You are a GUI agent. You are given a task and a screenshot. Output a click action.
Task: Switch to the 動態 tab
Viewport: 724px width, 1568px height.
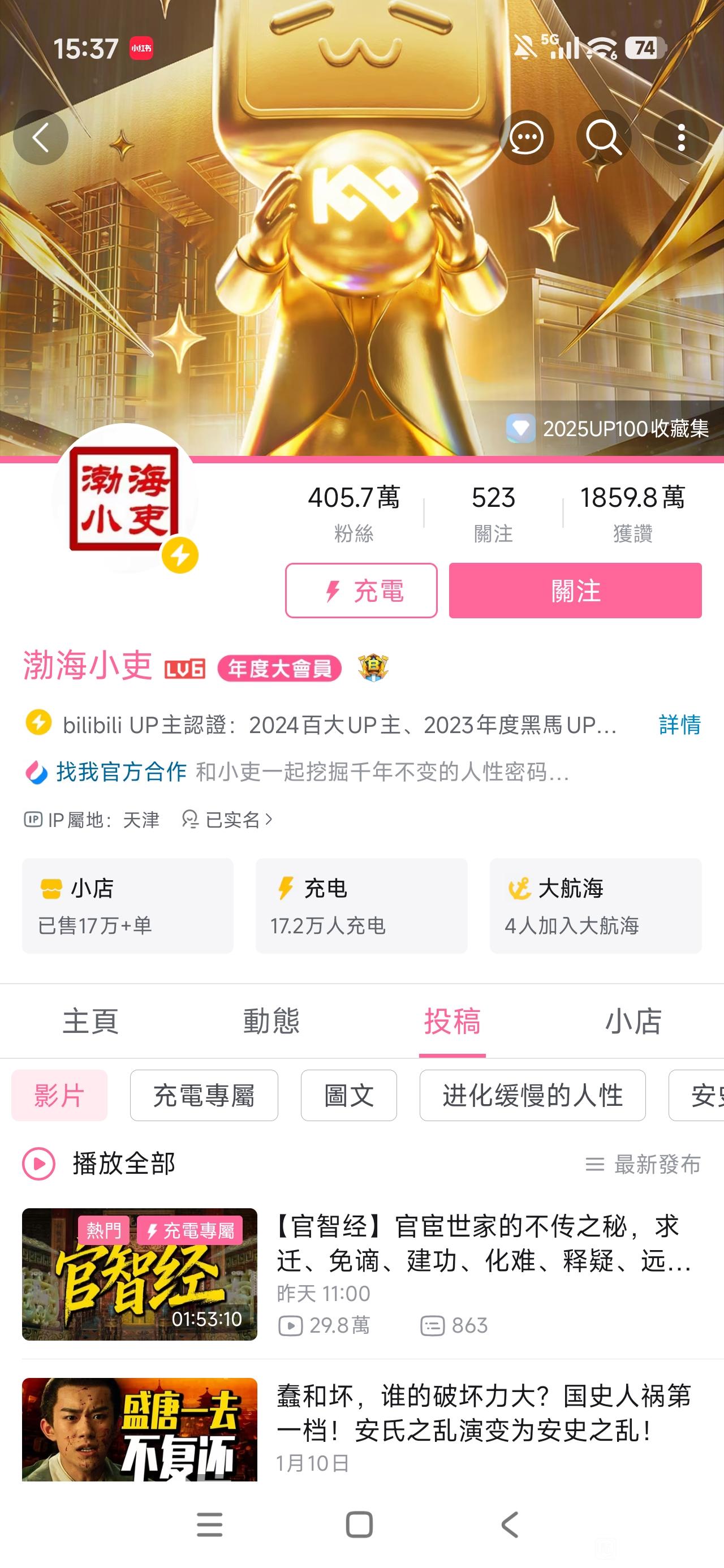point(271,1021)
